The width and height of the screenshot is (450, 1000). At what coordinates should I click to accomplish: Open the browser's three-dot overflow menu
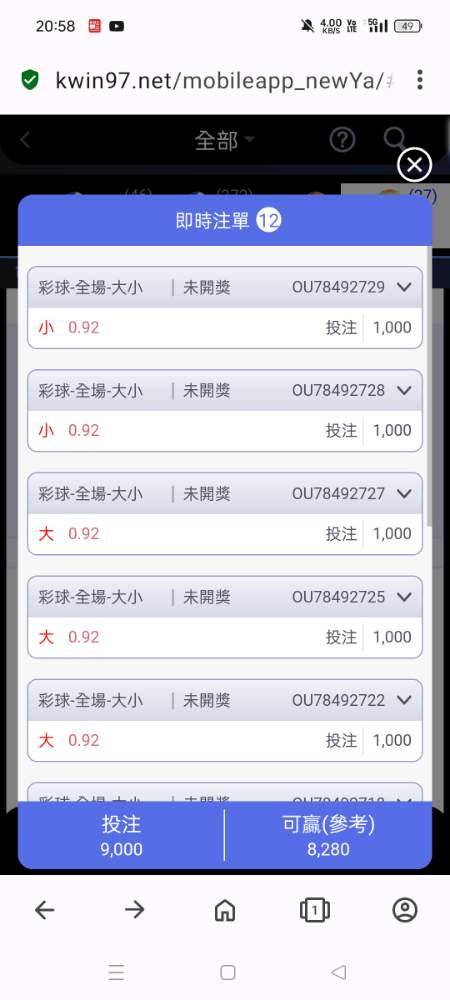419,80
